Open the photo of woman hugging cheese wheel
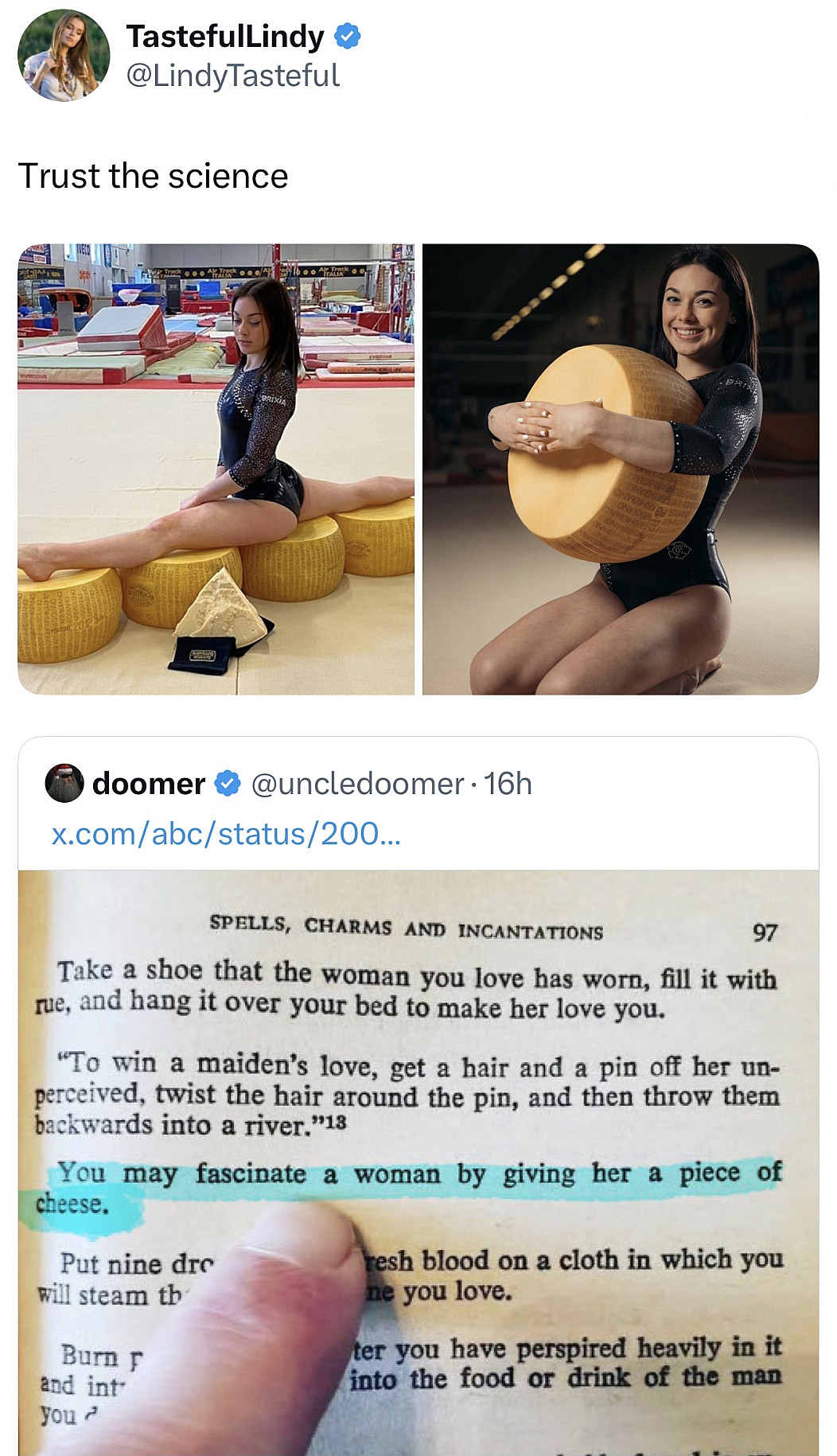 (x=620, y=469)
